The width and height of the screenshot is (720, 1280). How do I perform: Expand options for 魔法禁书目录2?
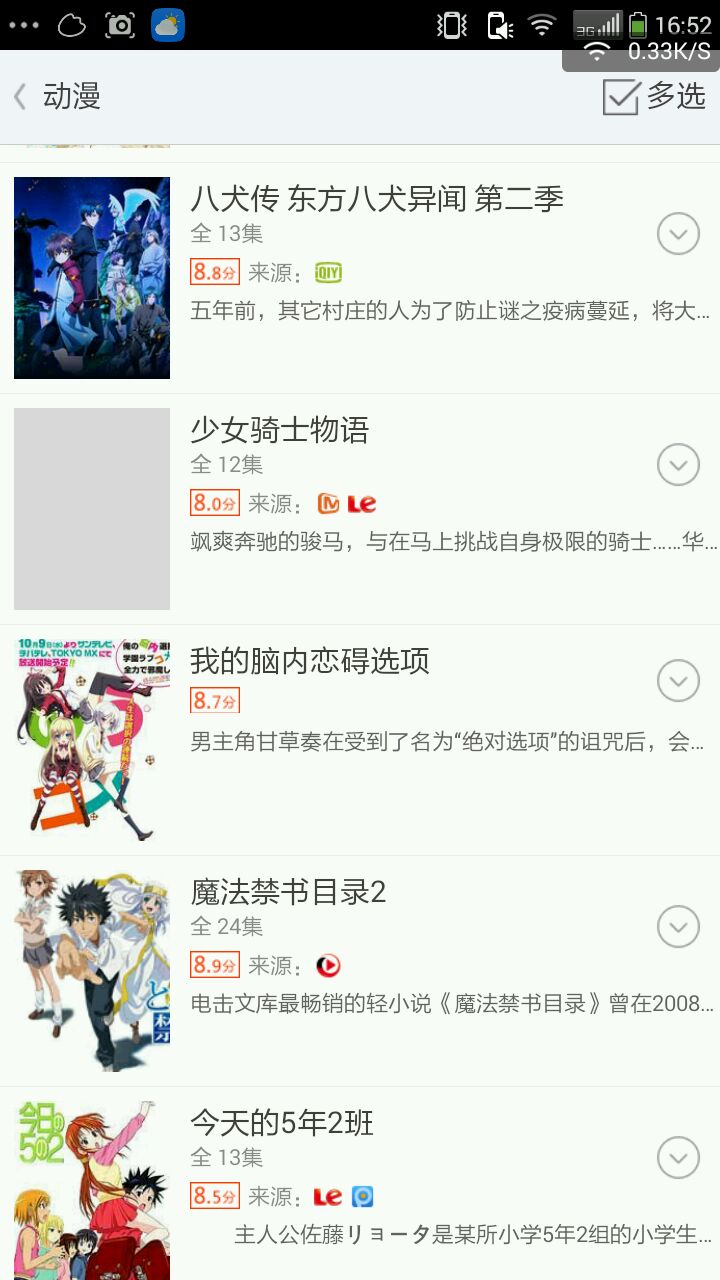click(x=678, y=927)
